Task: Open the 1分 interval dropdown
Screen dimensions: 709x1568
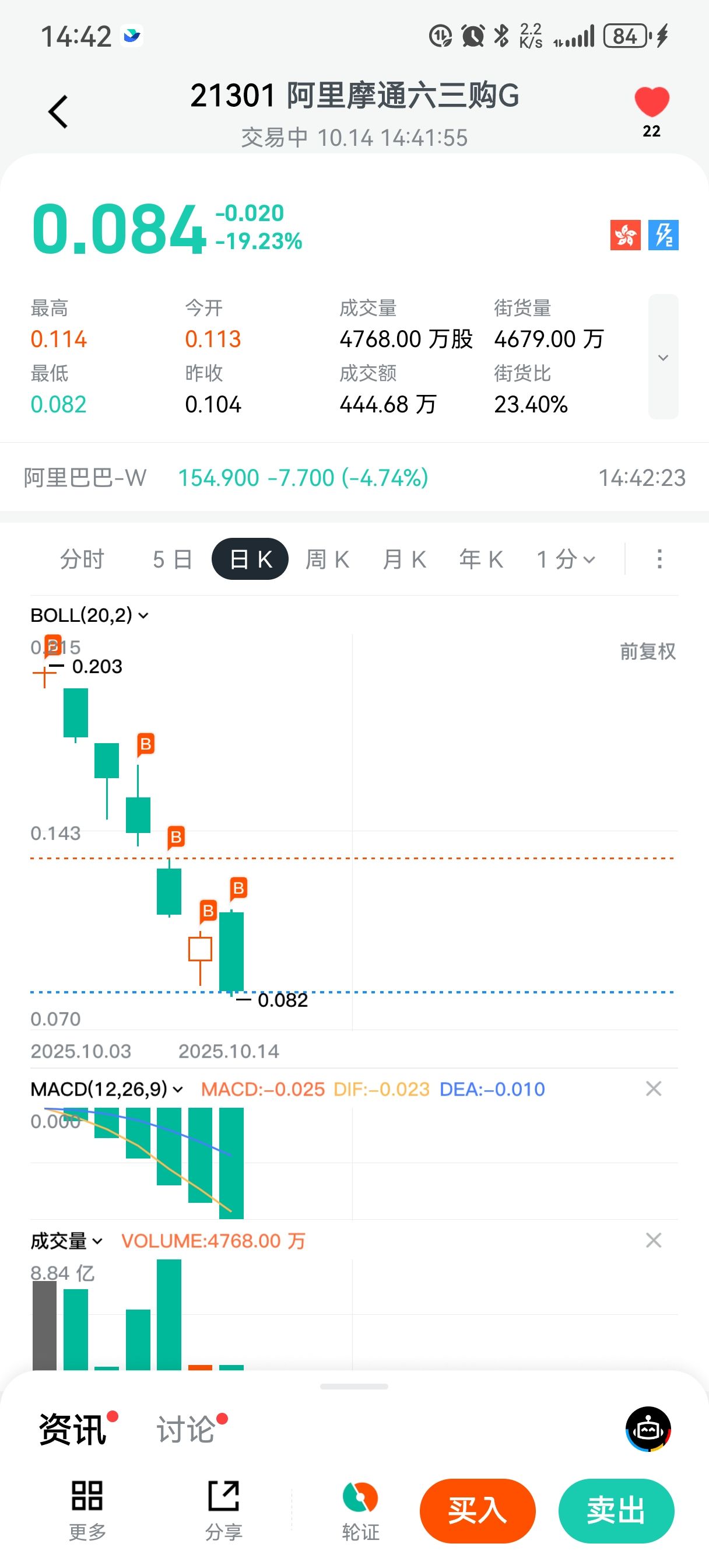Action: (x=566, y=559)
